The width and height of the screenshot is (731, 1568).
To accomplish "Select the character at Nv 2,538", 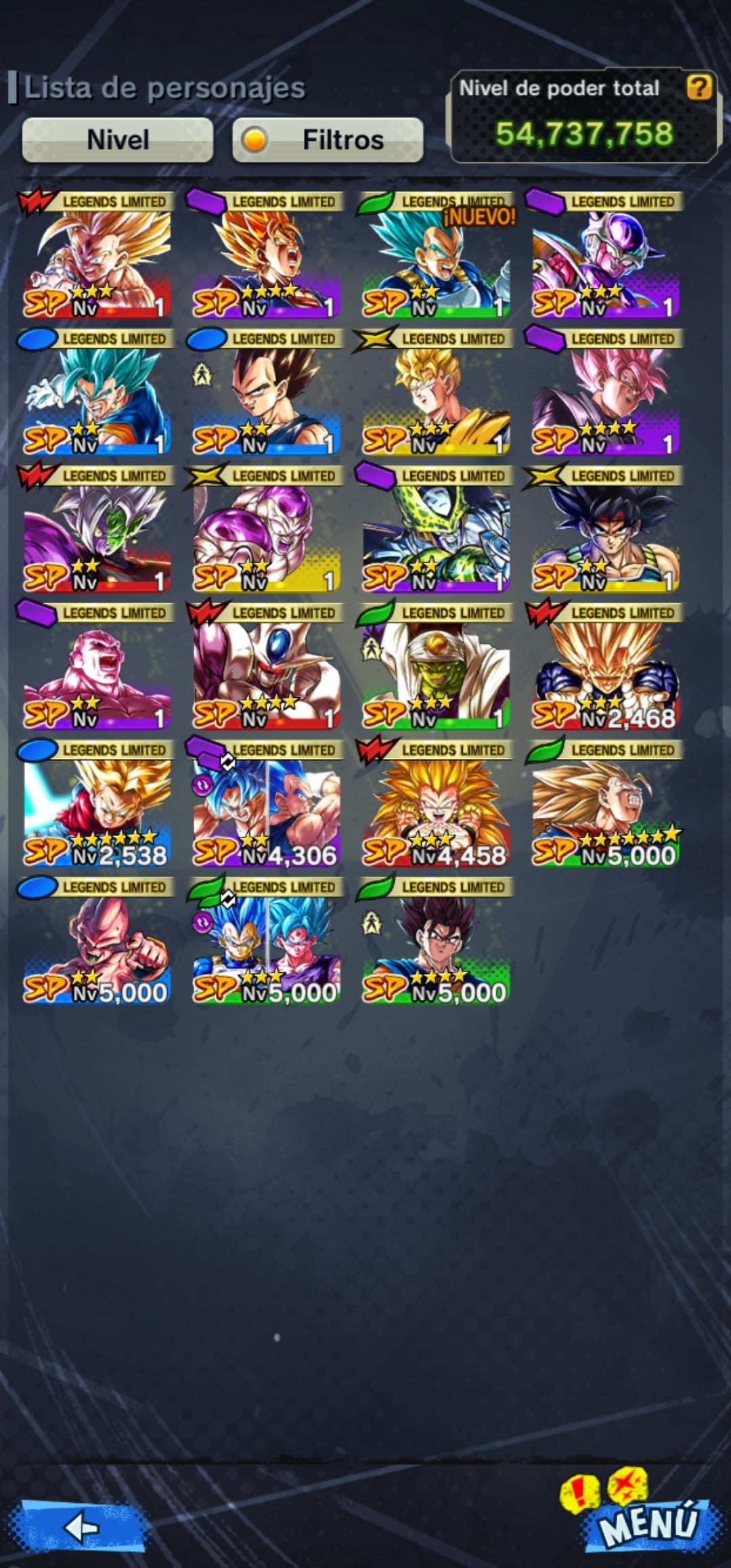I will (x=97, y=806).
